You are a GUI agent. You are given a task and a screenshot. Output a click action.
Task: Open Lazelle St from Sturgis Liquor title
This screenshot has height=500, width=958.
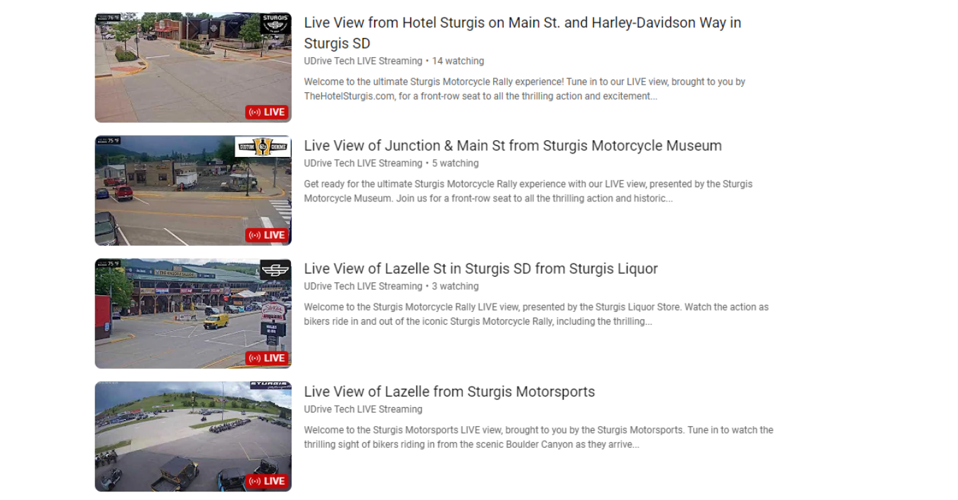click(480, 269)
